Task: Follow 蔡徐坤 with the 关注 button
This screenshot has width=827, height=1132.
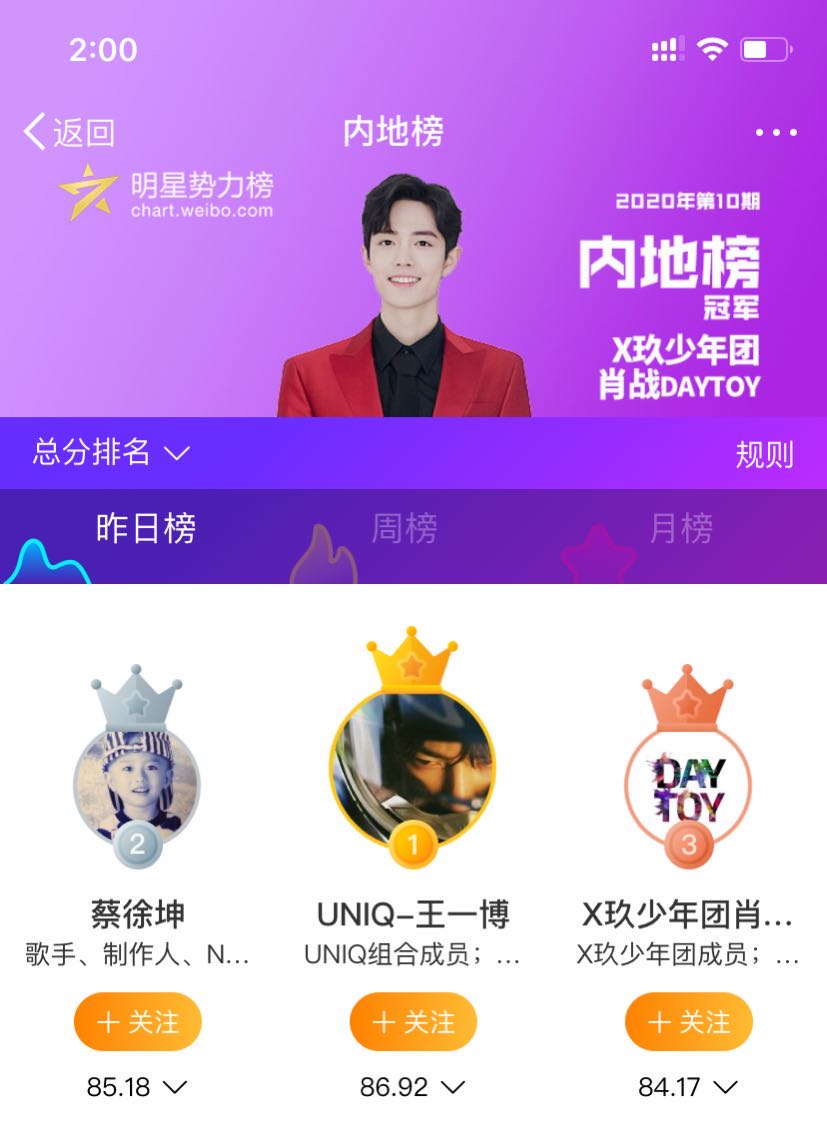Action: (x=138, y=1021)
